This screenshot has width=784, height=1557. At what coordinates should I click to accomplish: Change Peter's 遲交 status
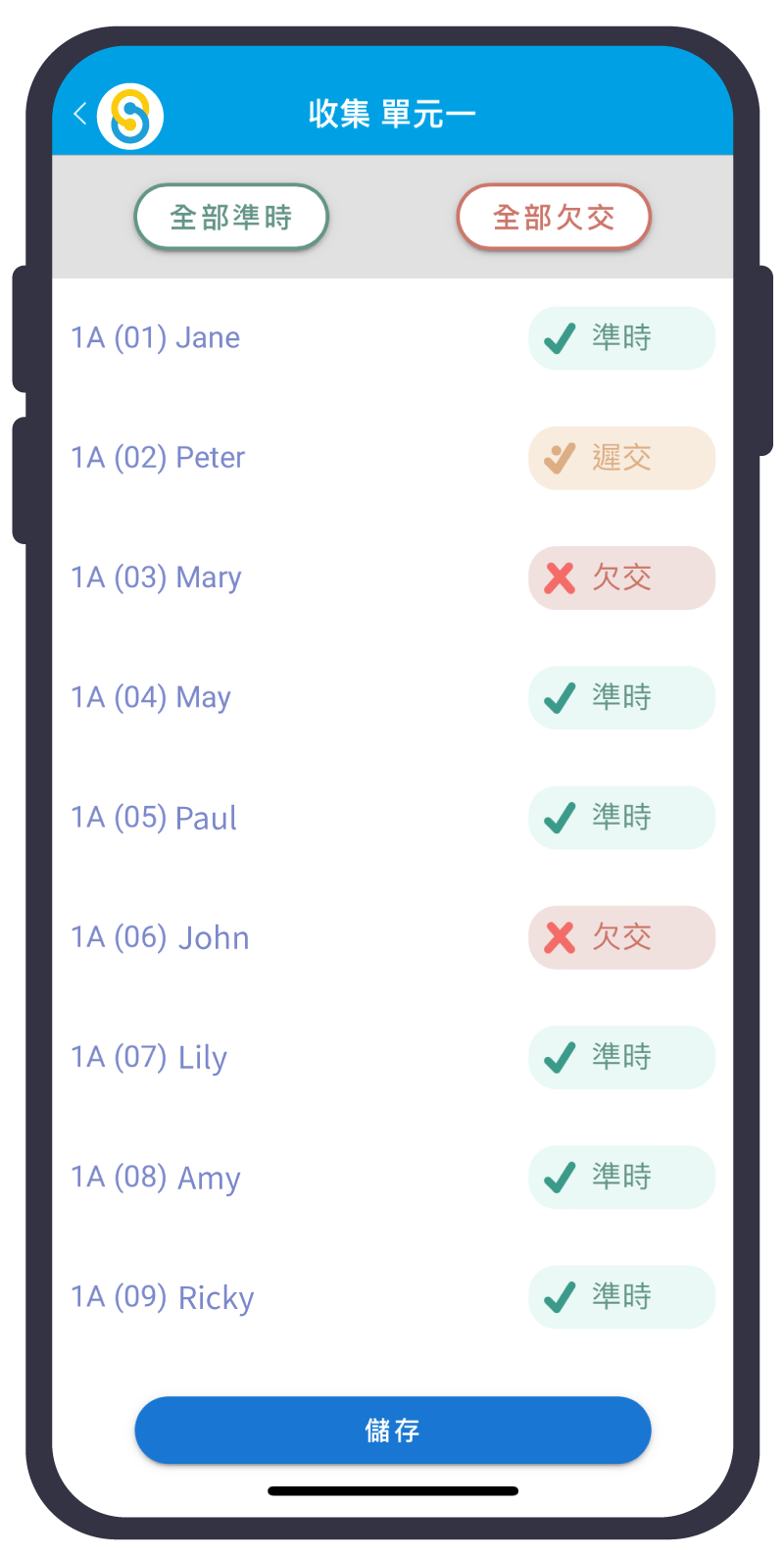tap(621, 458)
